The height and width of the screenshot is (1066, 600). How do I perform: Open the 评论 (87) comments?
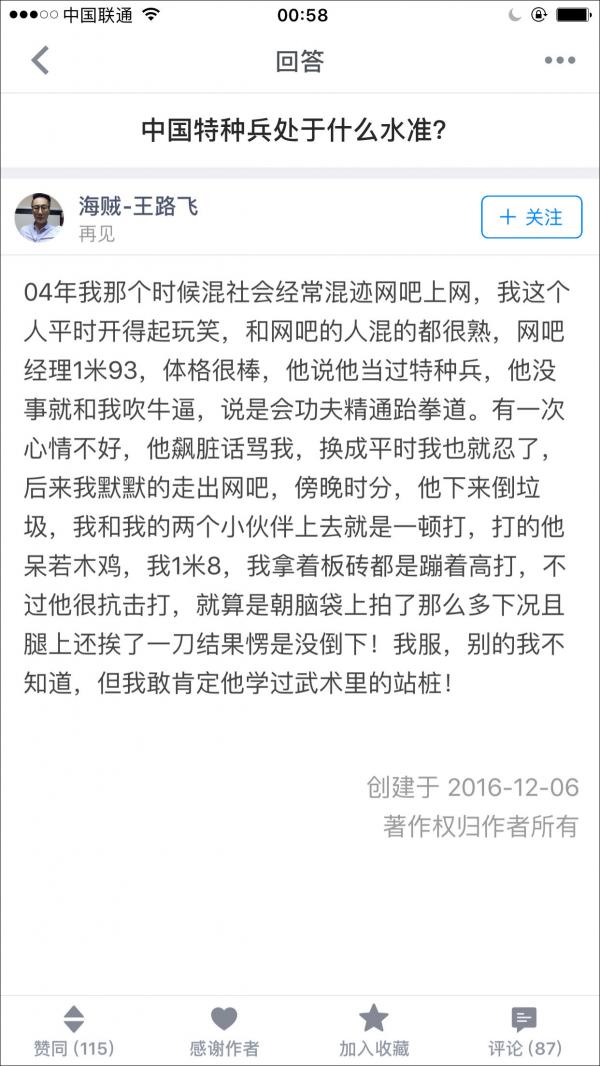[524, 1030]
